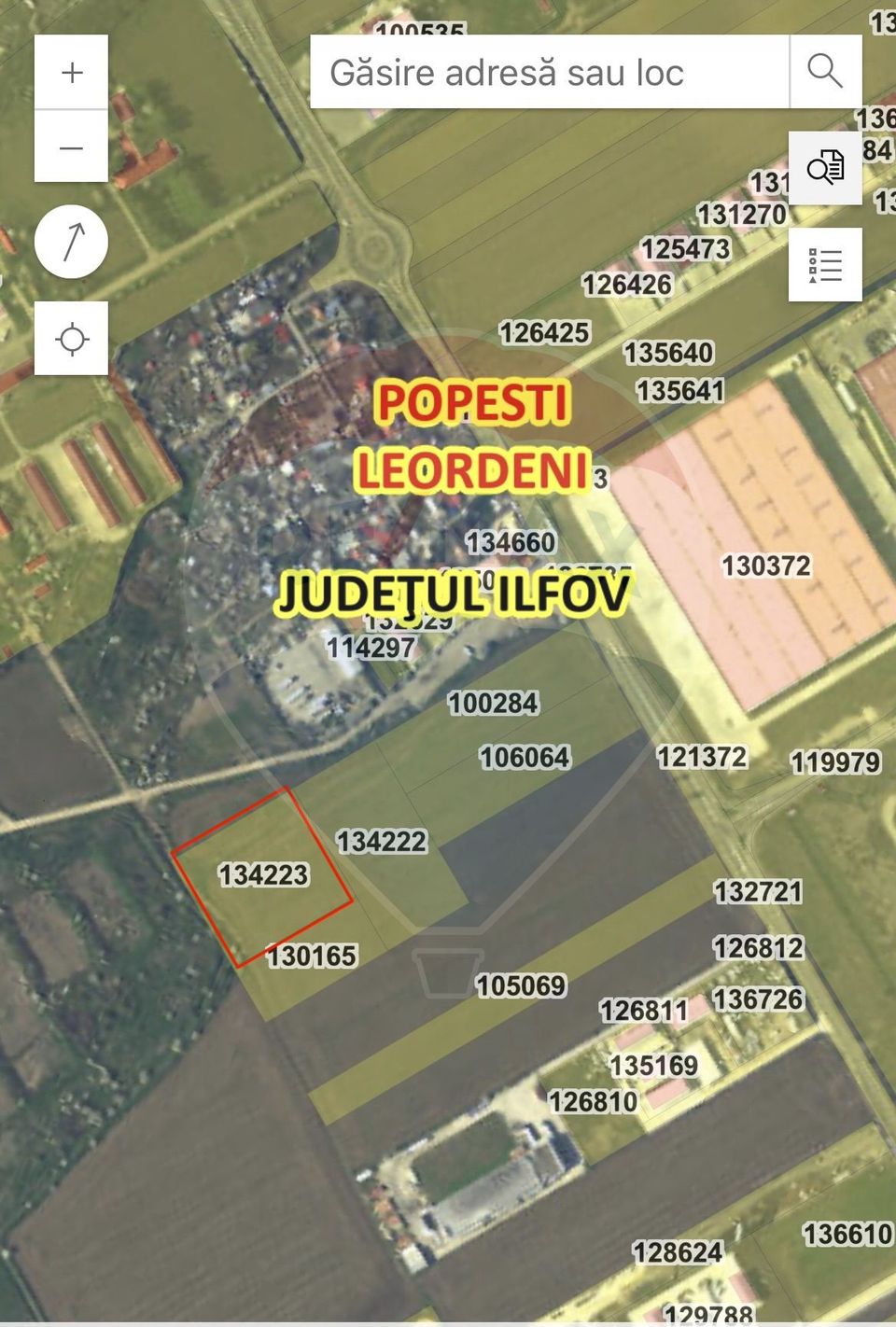Activate GPS location with the crosshair icon

(70, 338)
